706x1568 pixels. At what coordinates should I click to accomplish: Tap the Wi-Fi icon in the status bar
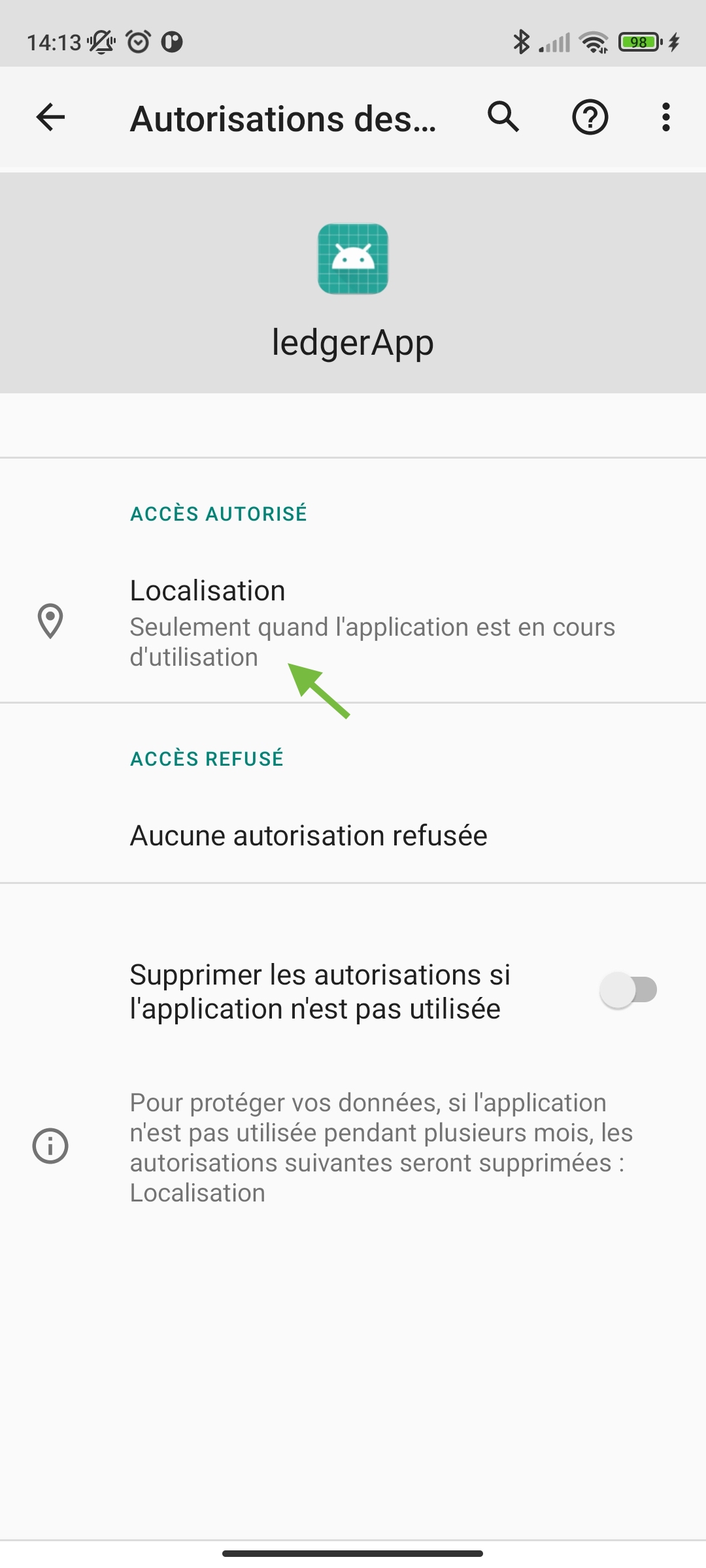592,42
